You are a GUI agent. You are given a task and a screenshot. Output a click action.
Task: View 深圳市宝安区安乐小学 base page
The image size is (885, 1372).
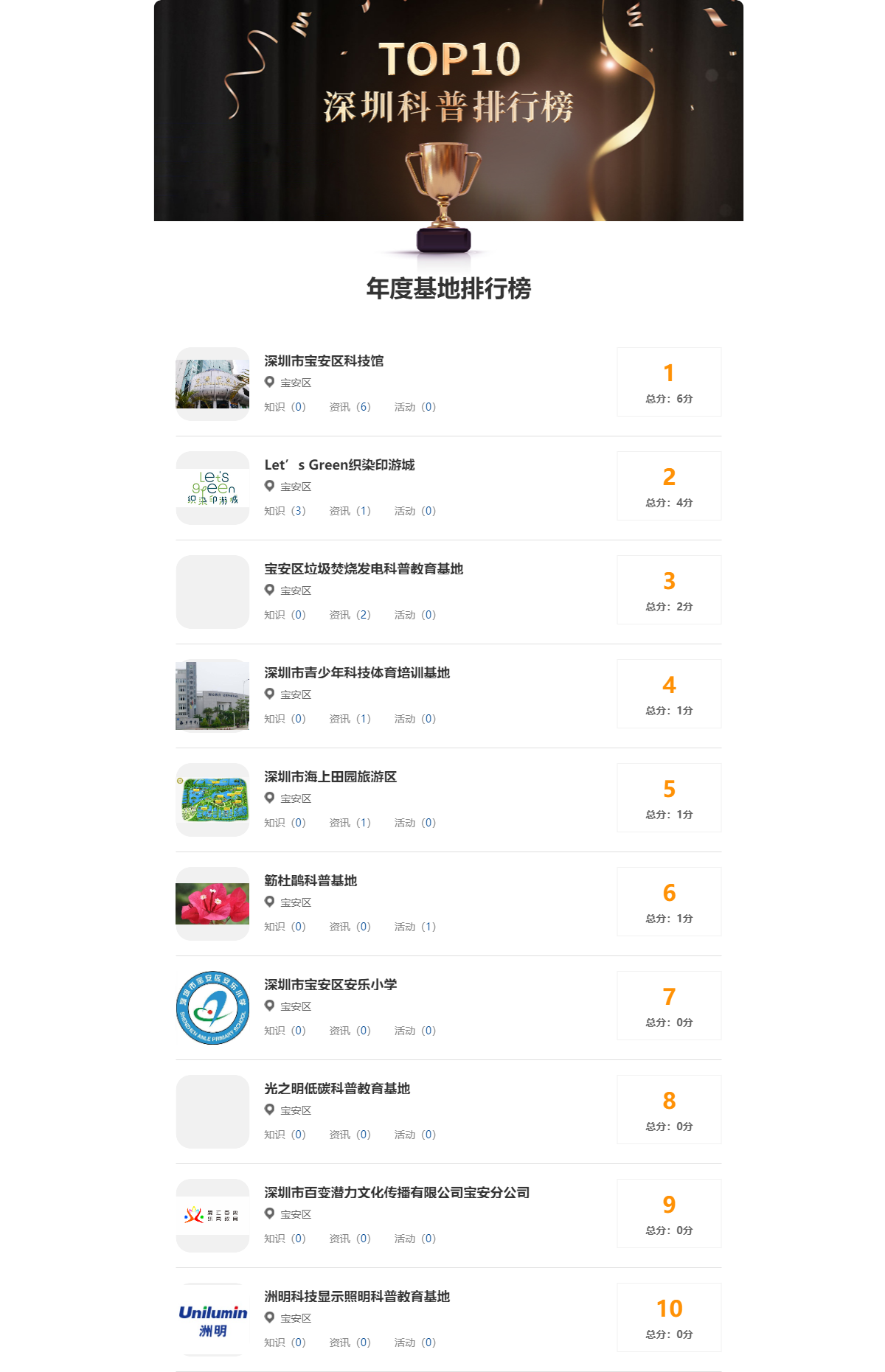(x=330, y=985)
